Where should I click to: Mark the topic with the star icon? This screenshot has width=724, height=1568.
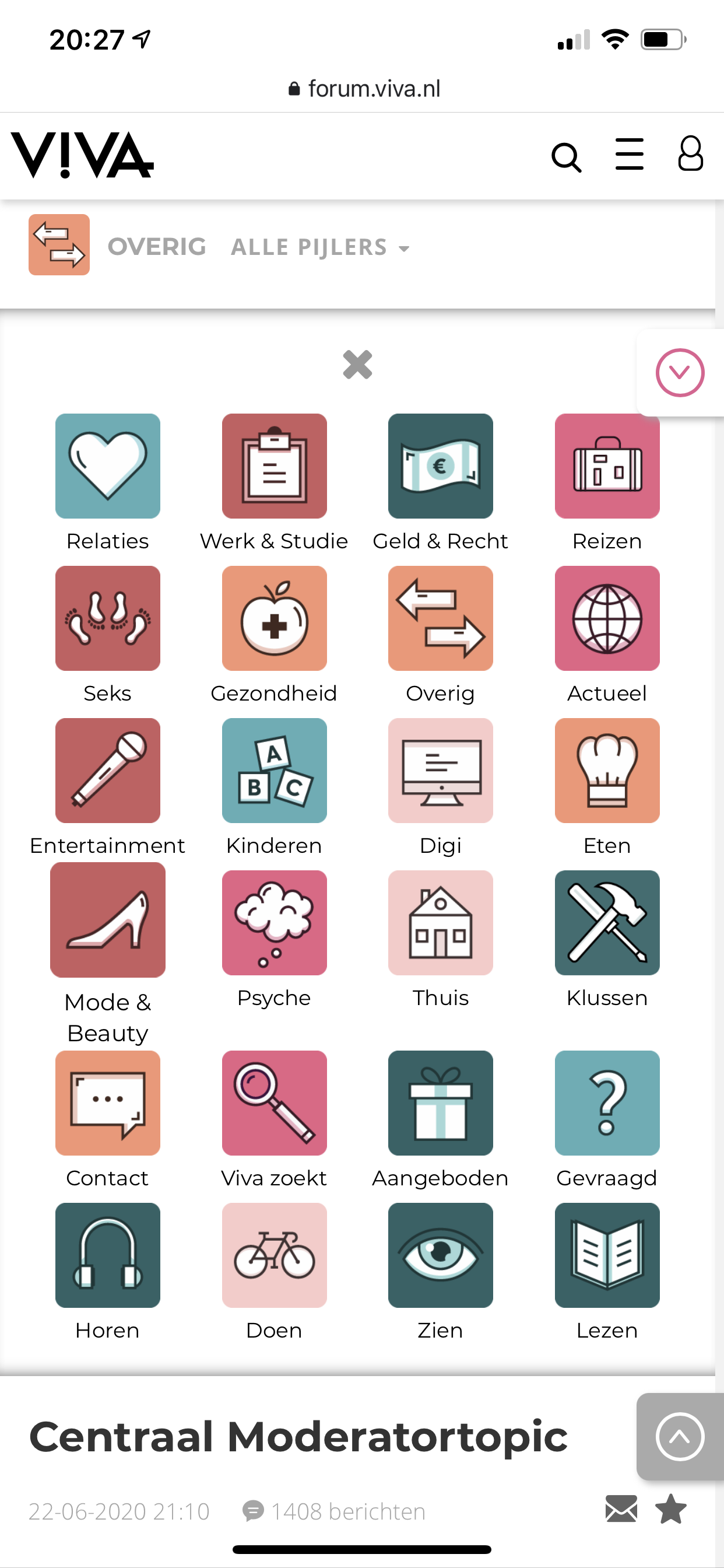point(671,1508)
